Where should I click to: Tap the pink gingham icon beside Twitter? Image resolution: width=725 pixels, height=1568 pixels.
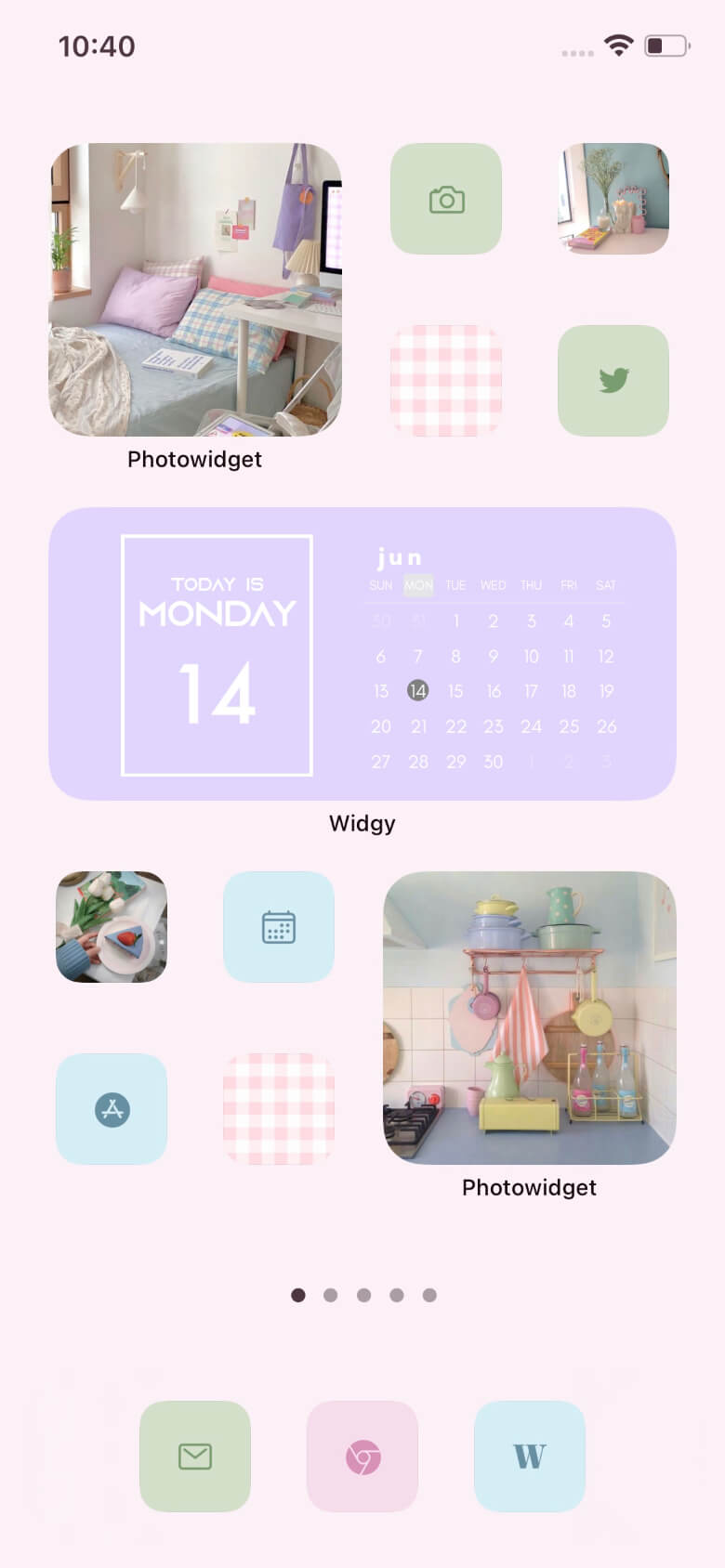pyautogui.click(x=446, y=381)
